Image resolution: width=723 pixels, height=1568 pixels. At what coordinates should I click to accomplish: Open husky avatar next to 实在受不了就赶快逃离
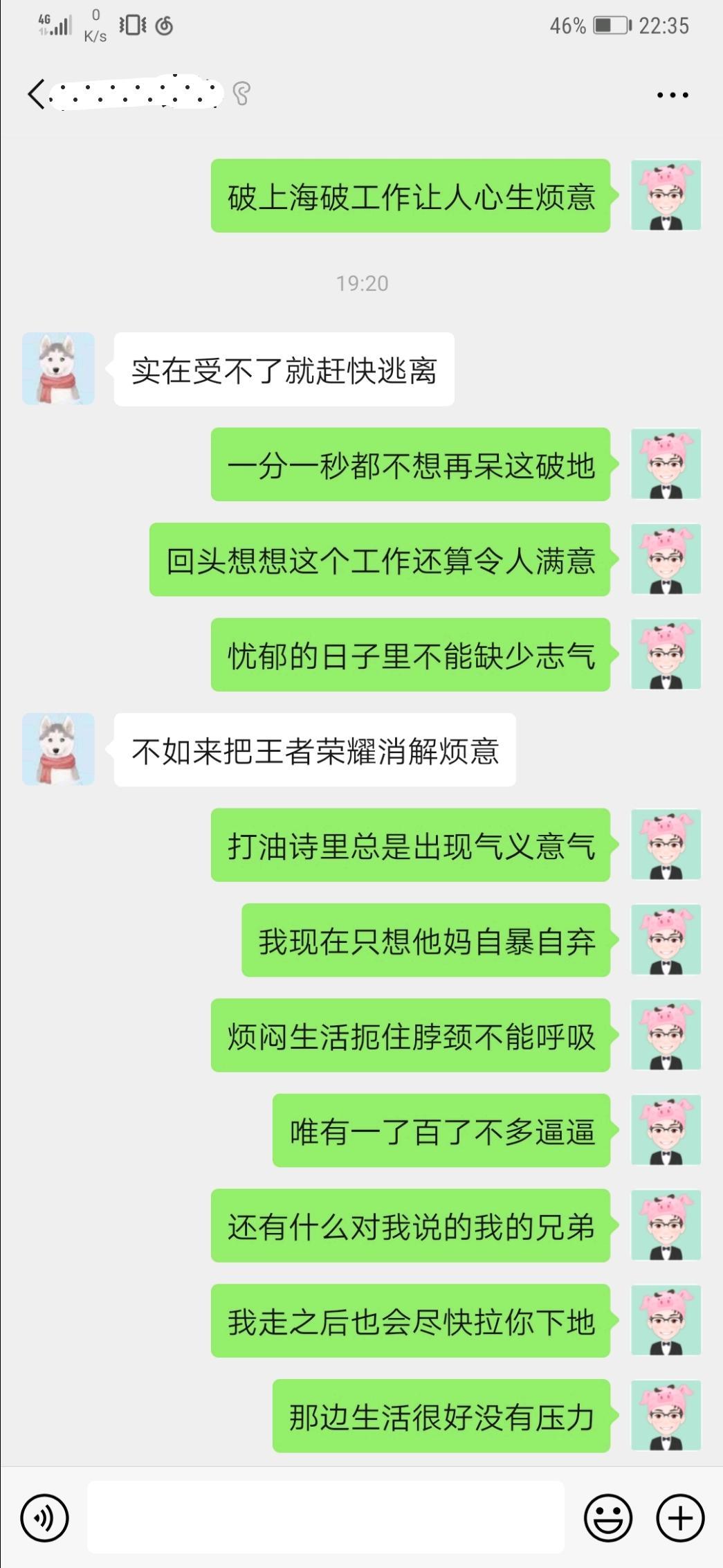coord(58,368)
